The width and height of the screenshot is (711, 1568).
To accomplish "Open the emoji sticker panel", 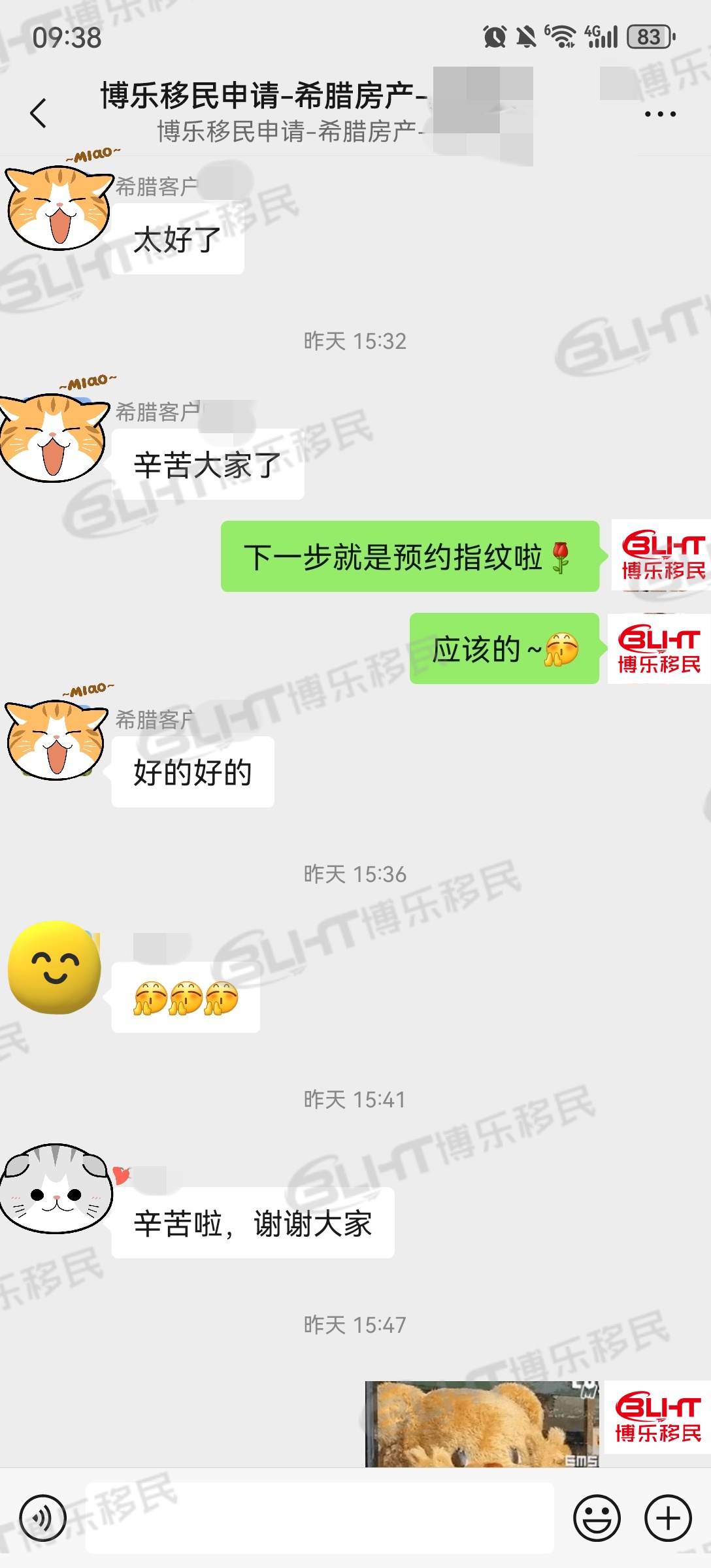I will pyautogui.click(x=596, y=1518).
